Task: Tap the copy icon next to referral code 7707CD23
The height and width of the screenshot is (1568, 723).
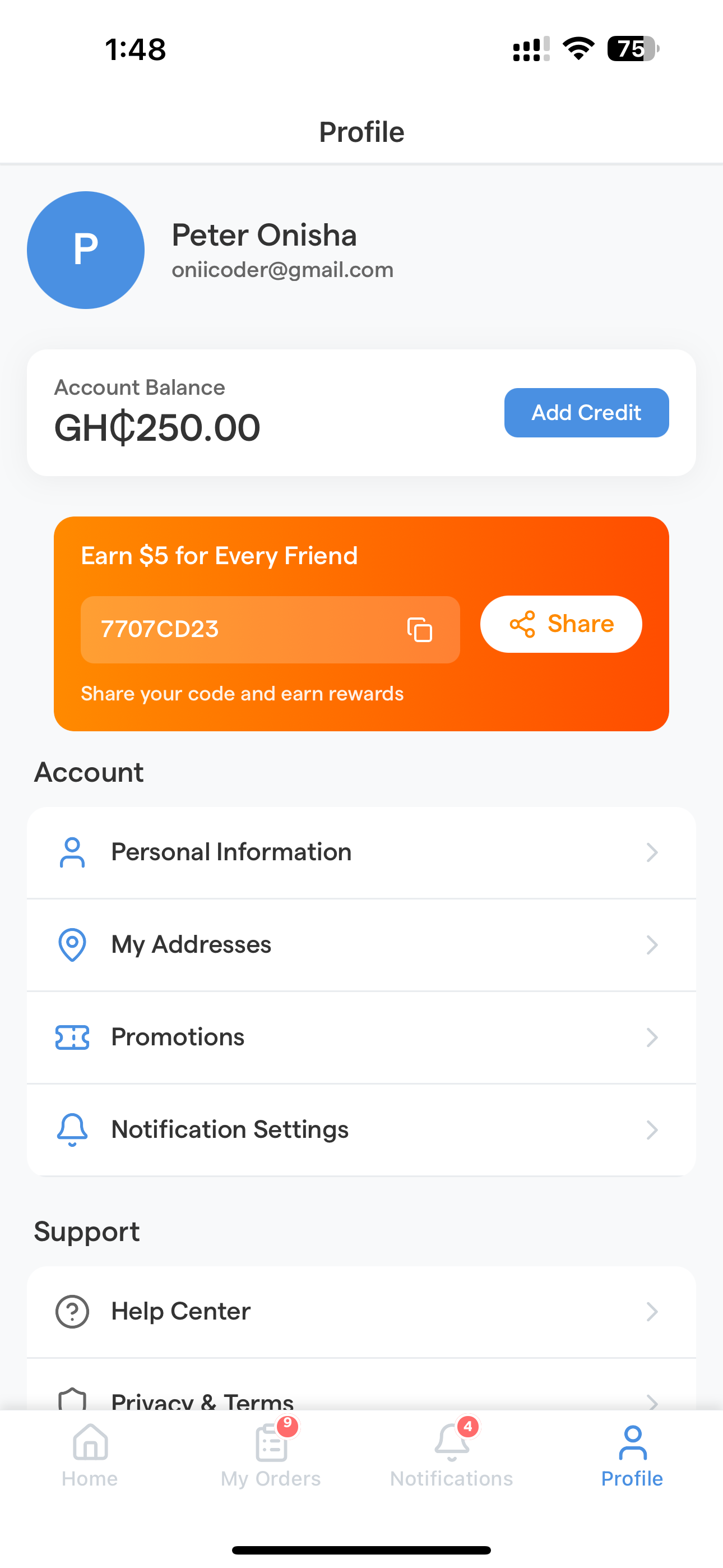Action: (419, 630)
